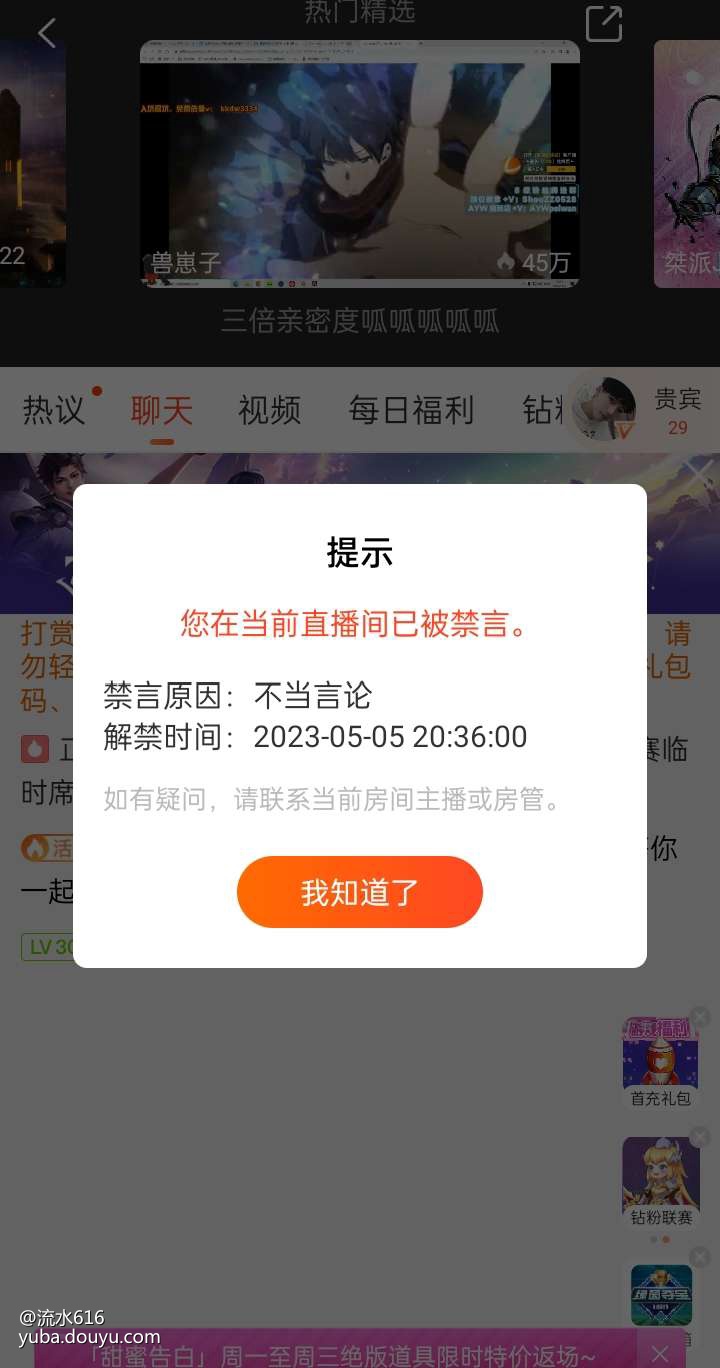This screenshot has height=1368, width=720.
Task: Switch to the 热议 tab
Action: pyautogui.click(x=54, y=410)
